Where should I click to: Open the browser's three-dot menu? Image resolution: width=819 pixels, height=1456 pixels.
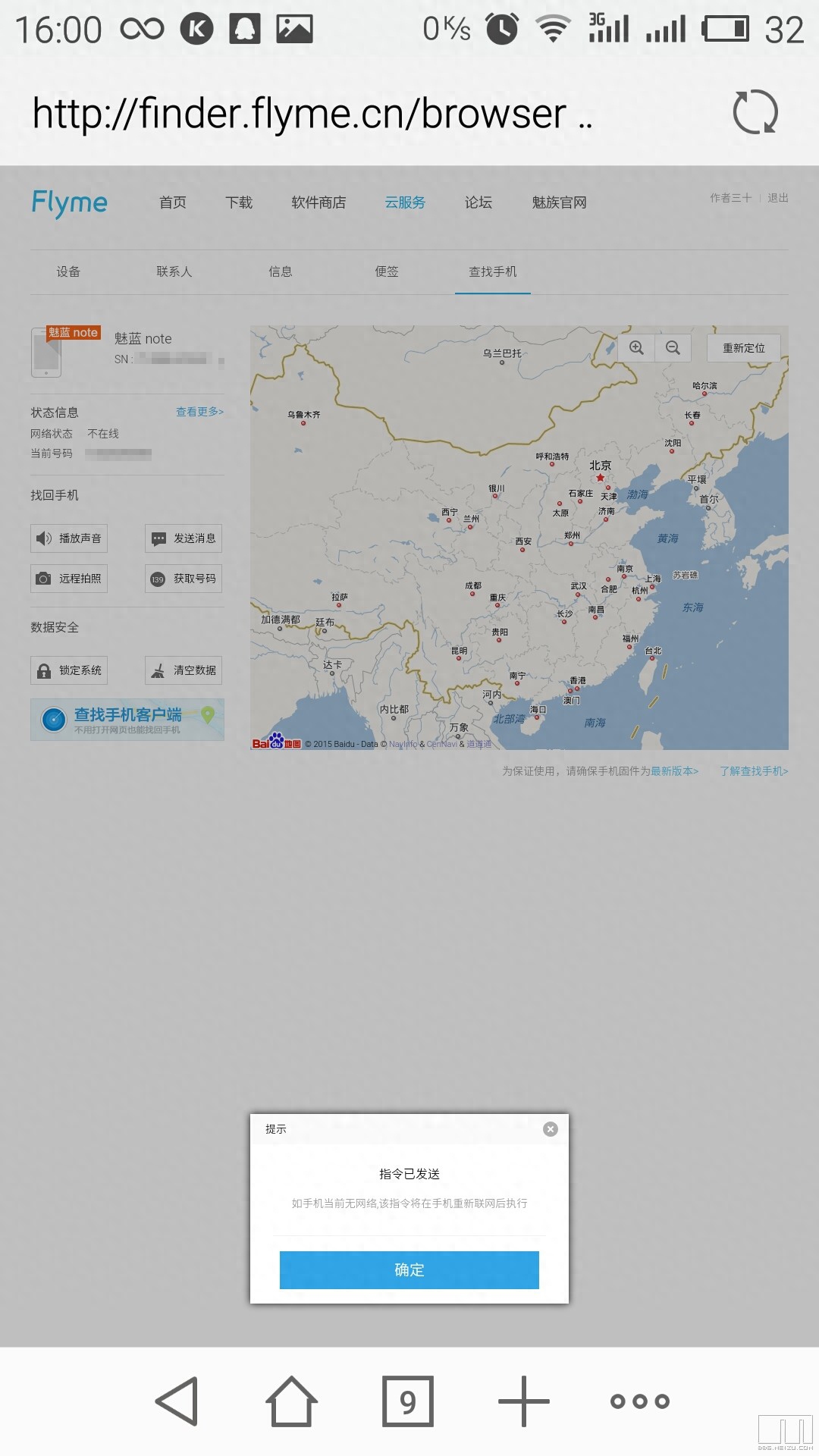(x=639, y=1401)
